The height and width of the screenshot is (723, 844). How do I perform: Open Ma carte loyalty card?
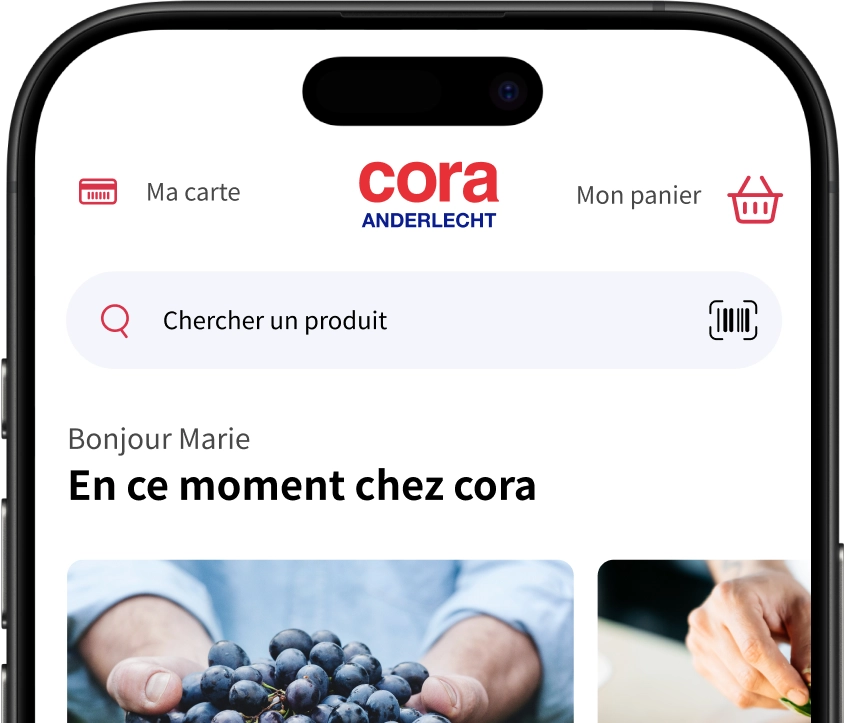coord(160,192)
